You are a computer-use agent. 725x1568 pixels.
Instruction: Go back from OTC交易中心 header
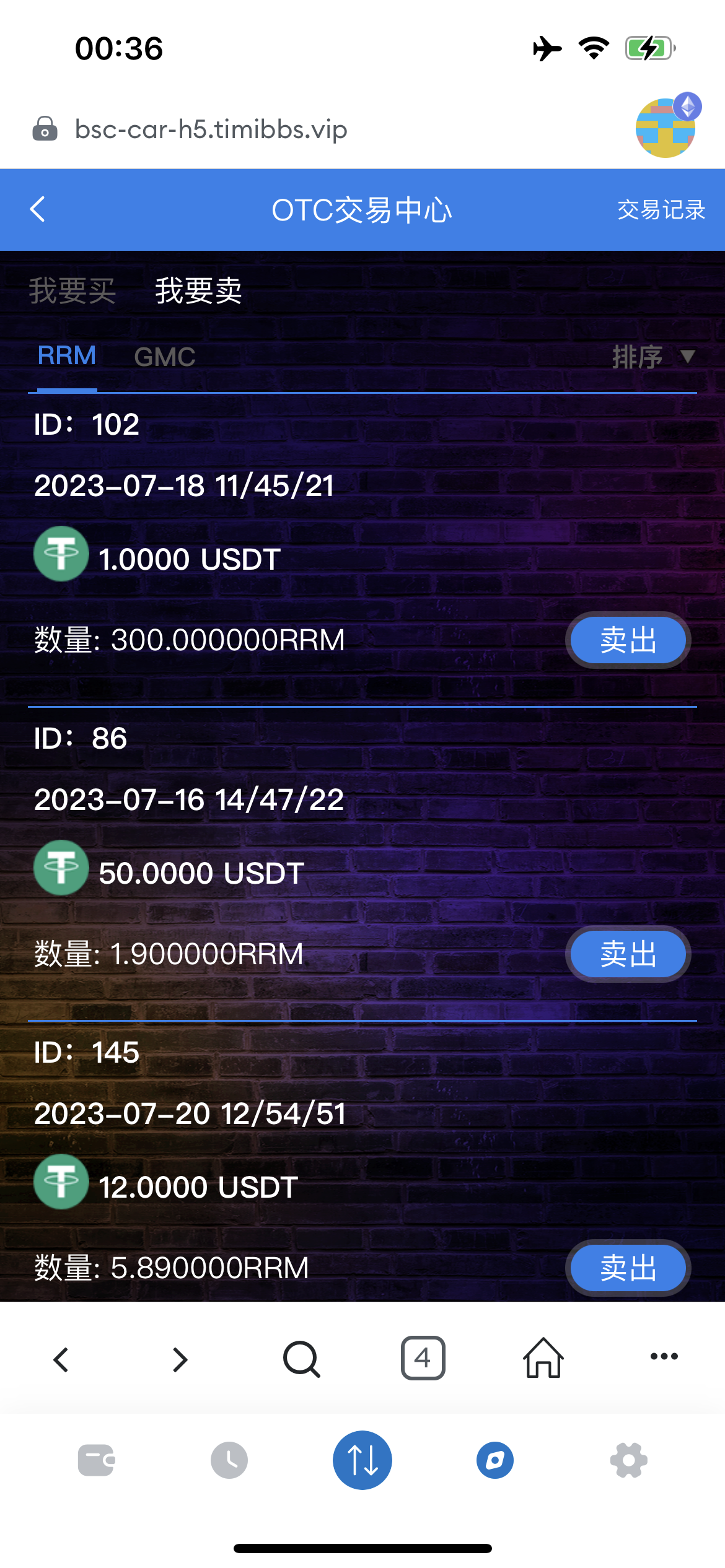38,209
